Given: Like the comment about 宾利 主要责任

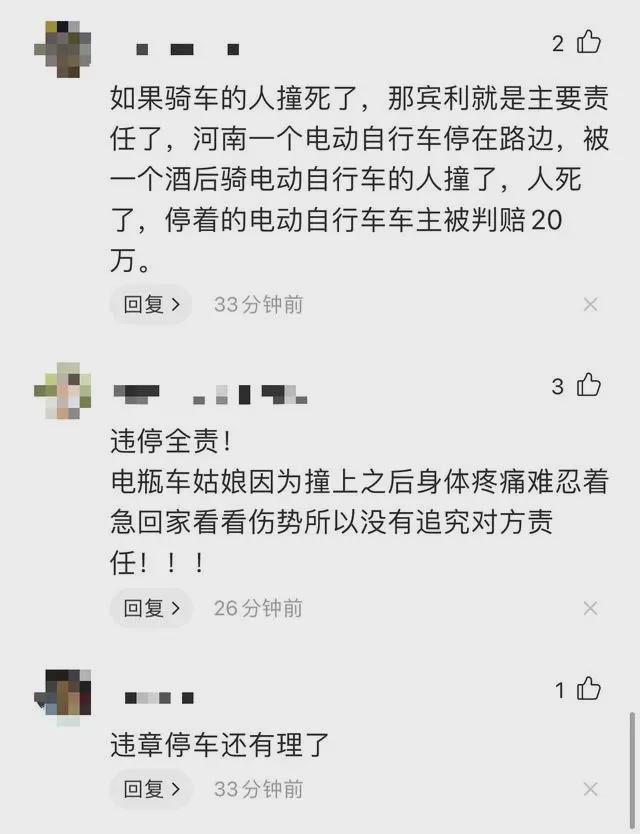Looking at the screenshot, I should click(589, 42).
